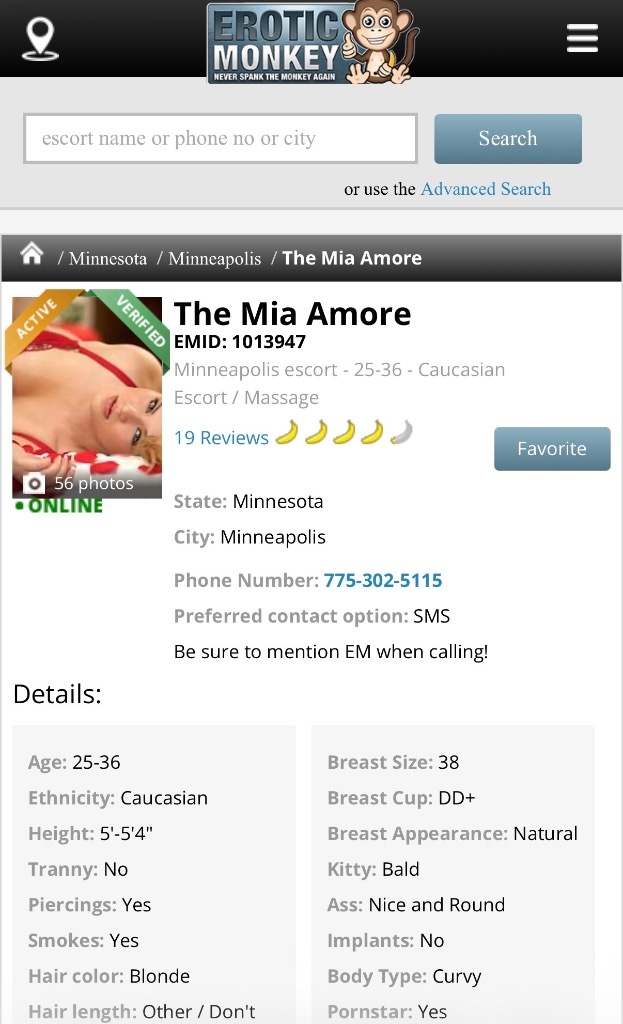The width and height of the screenshot is (623, 1024).
Task: Open the Advanced Search link
Action: pos(485,189)
